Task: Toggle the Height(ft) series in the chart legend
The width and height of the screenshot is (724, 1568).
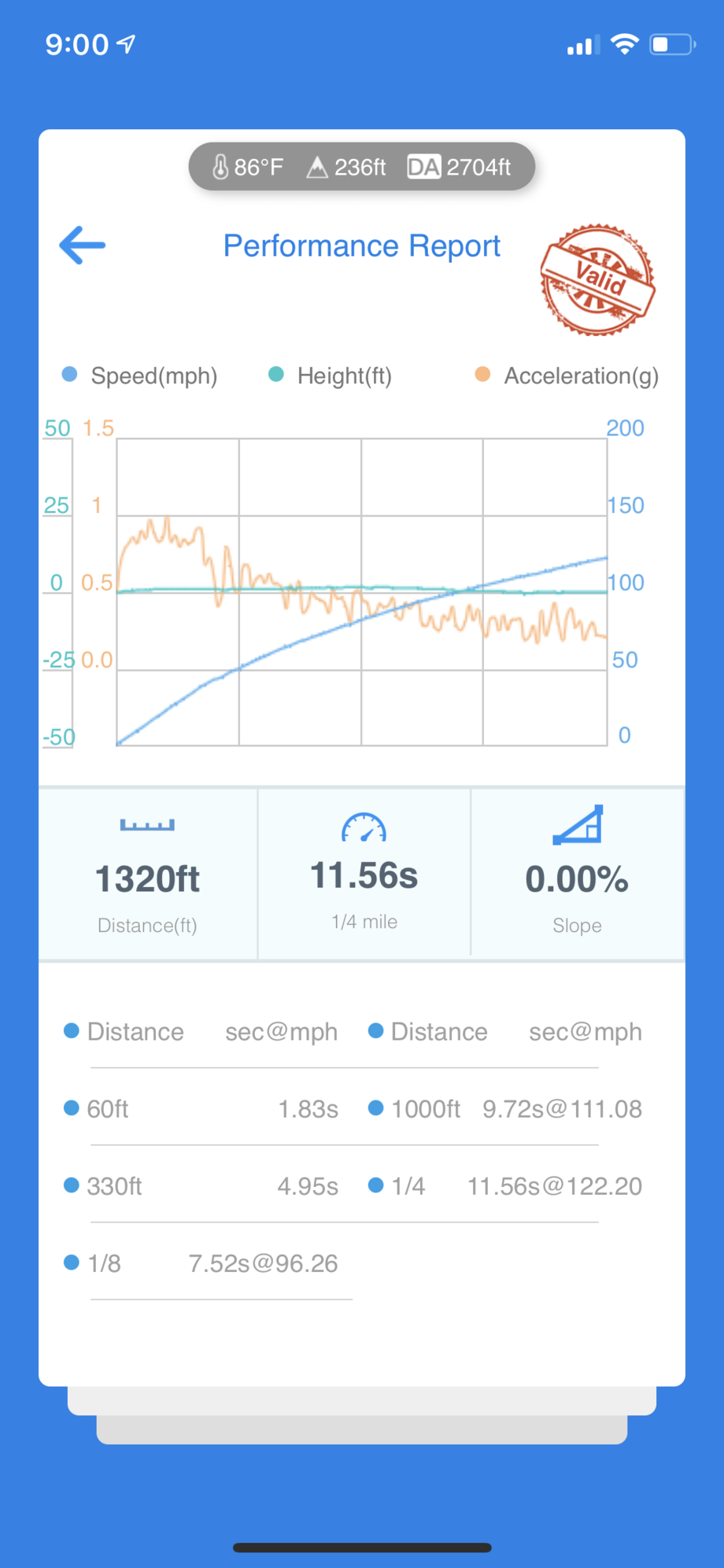Action: pos(331,375)
